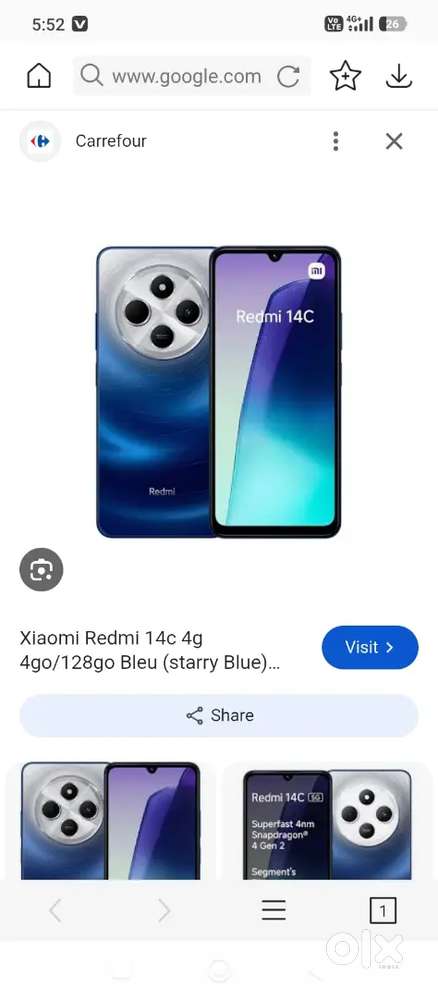438x998 pixels.
Task: Open the tab switcher showing 1 tab
Action: [x=383, y=911]
